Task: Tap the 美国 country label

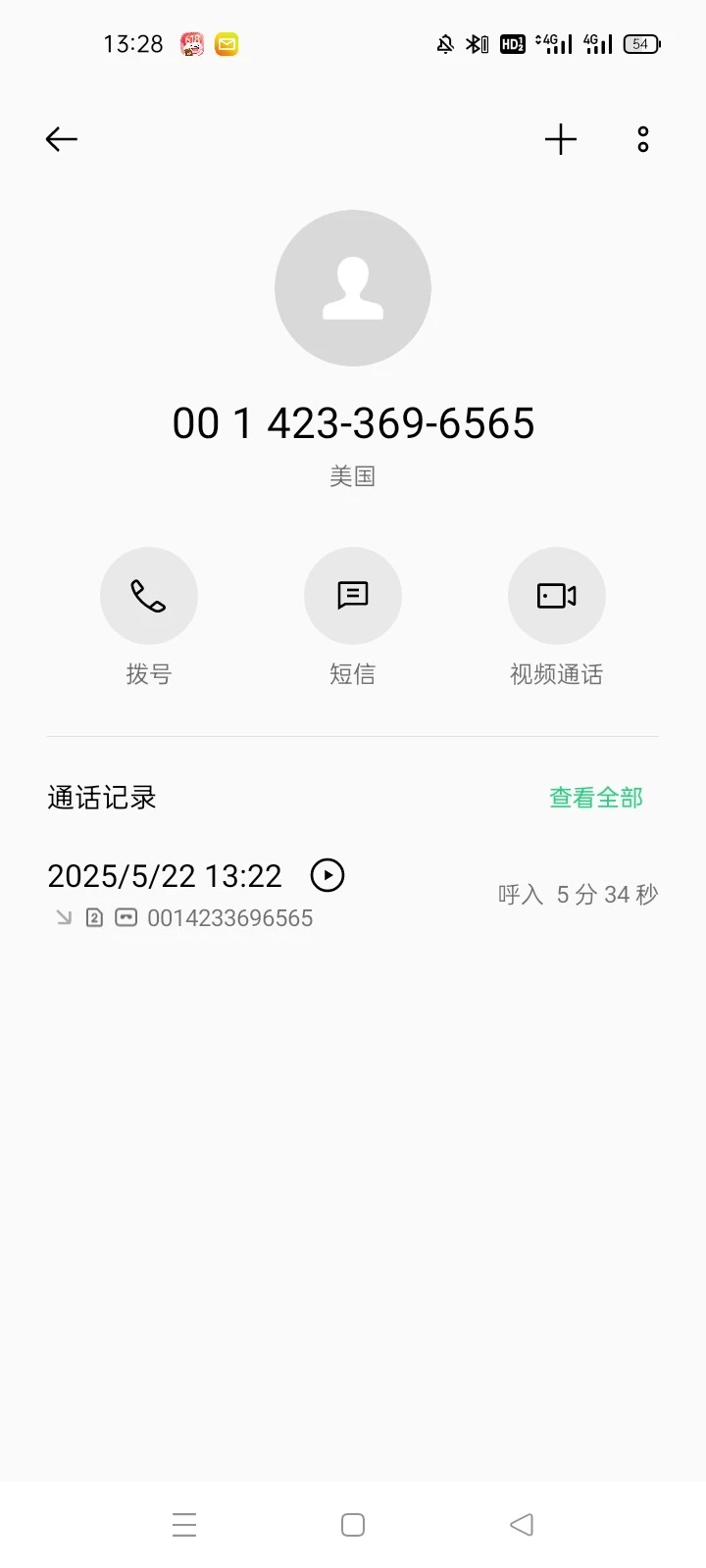Action: point(353,476)
